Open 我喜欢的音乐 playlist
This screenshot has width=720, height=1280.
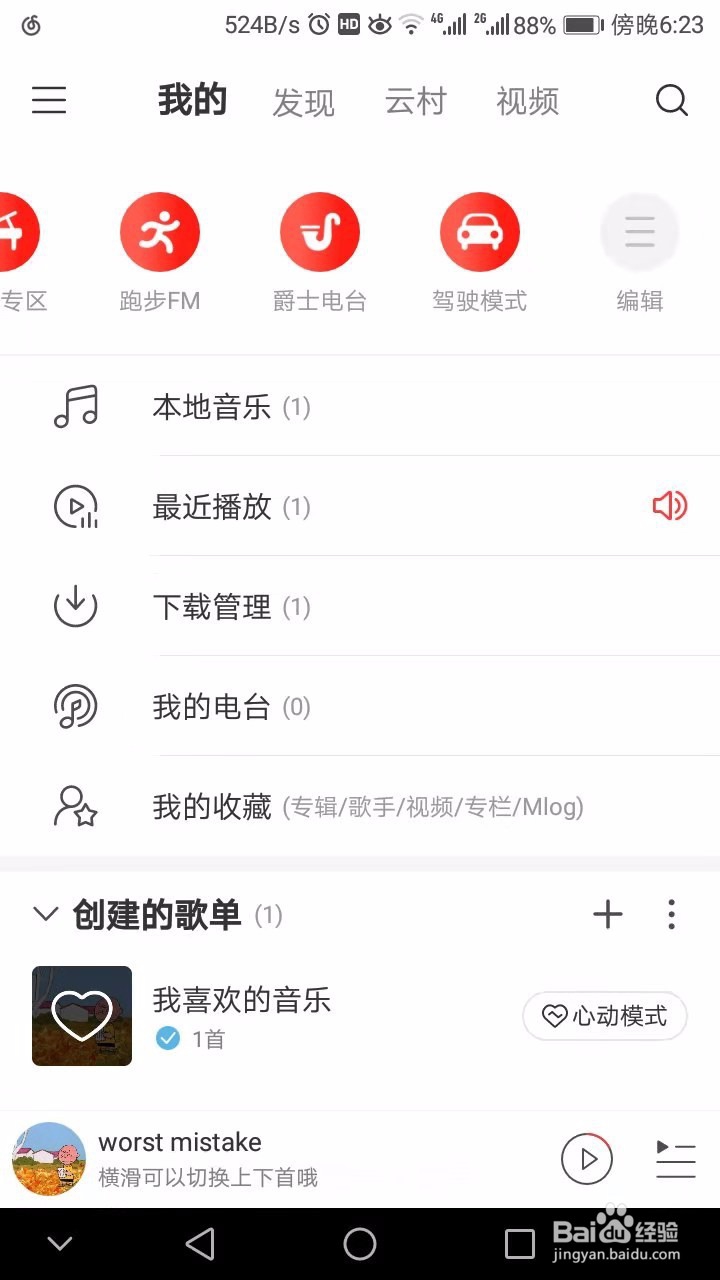240,1015
